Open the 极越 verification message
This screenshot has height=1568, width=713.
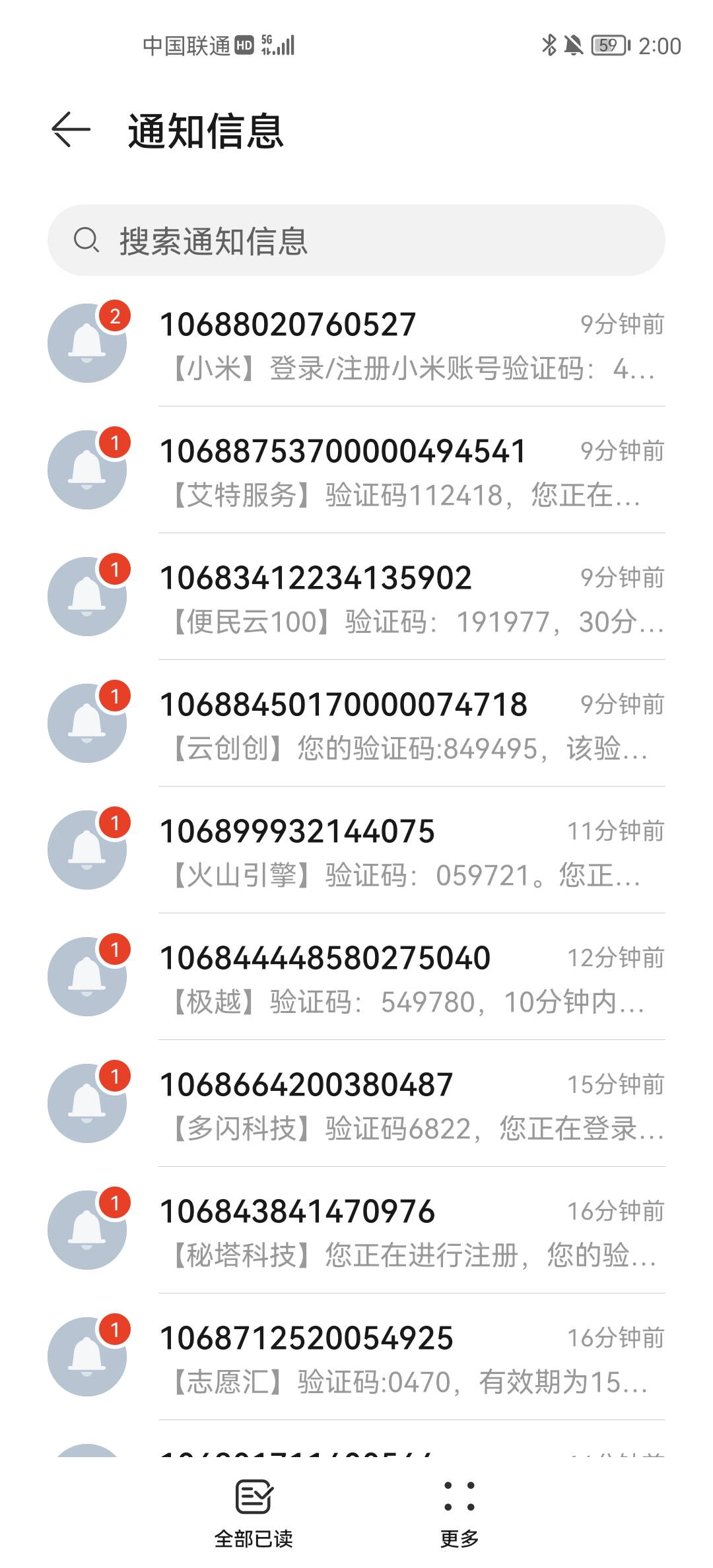pos(356,977)
